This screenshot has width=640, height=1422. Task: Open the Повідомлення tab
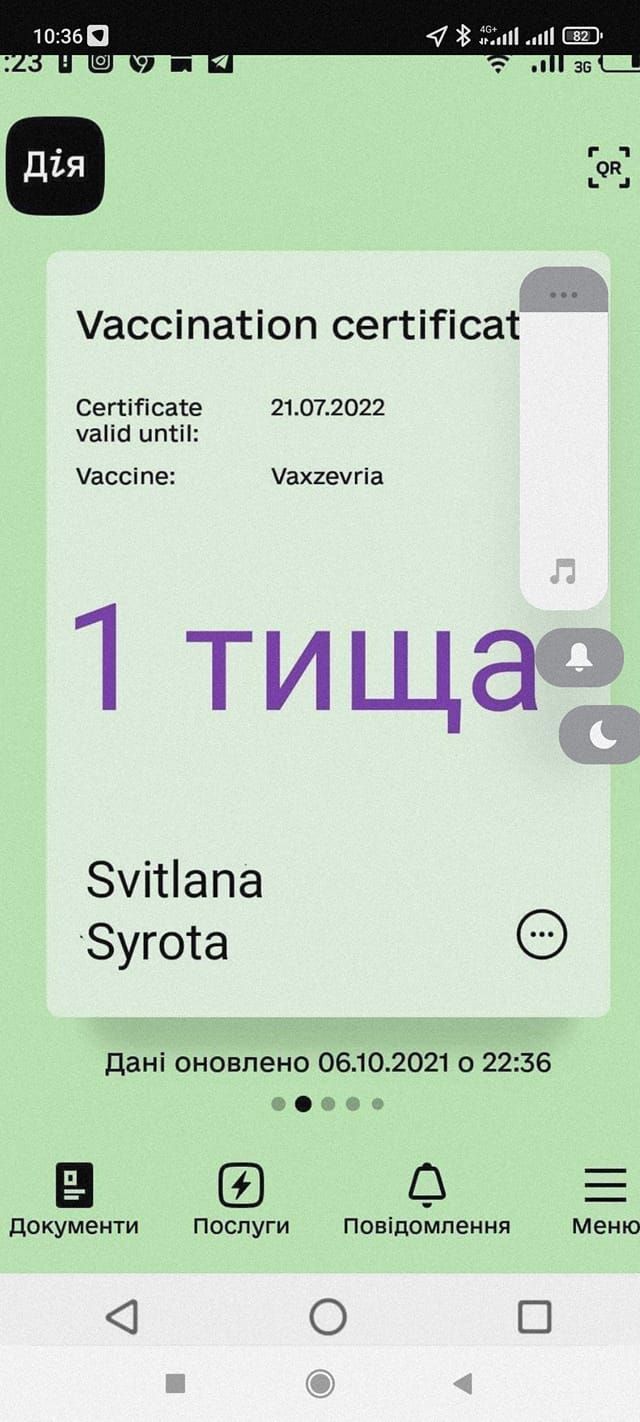427,1202
